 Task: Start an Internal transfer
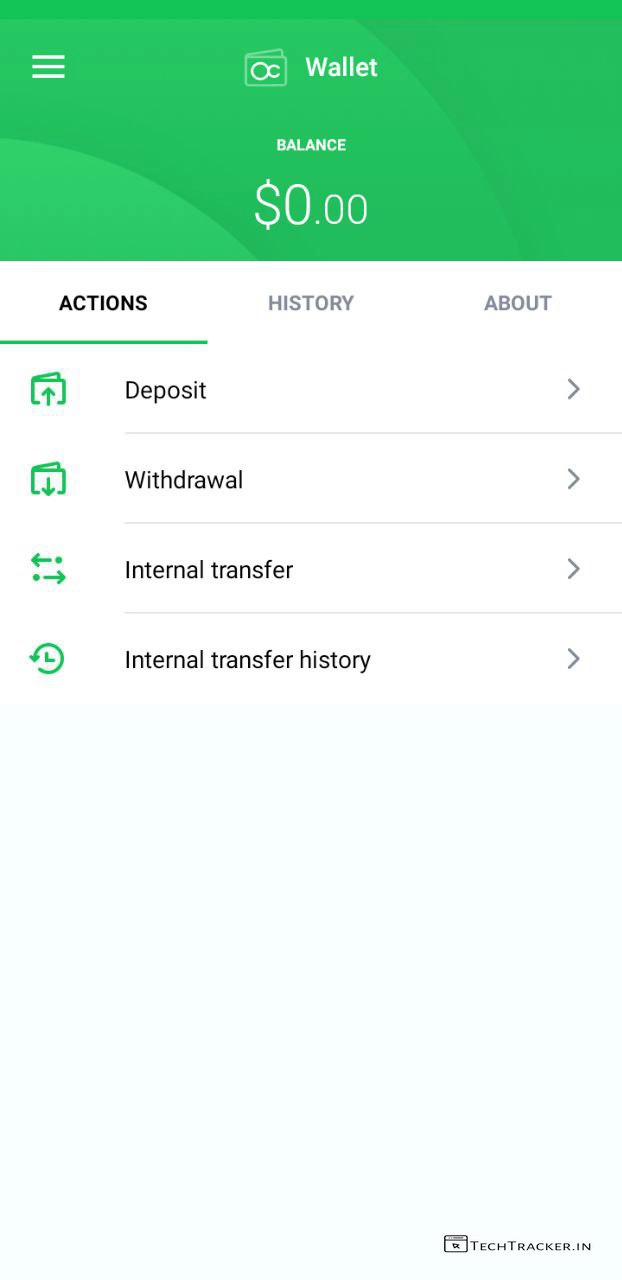click(310, 570)
